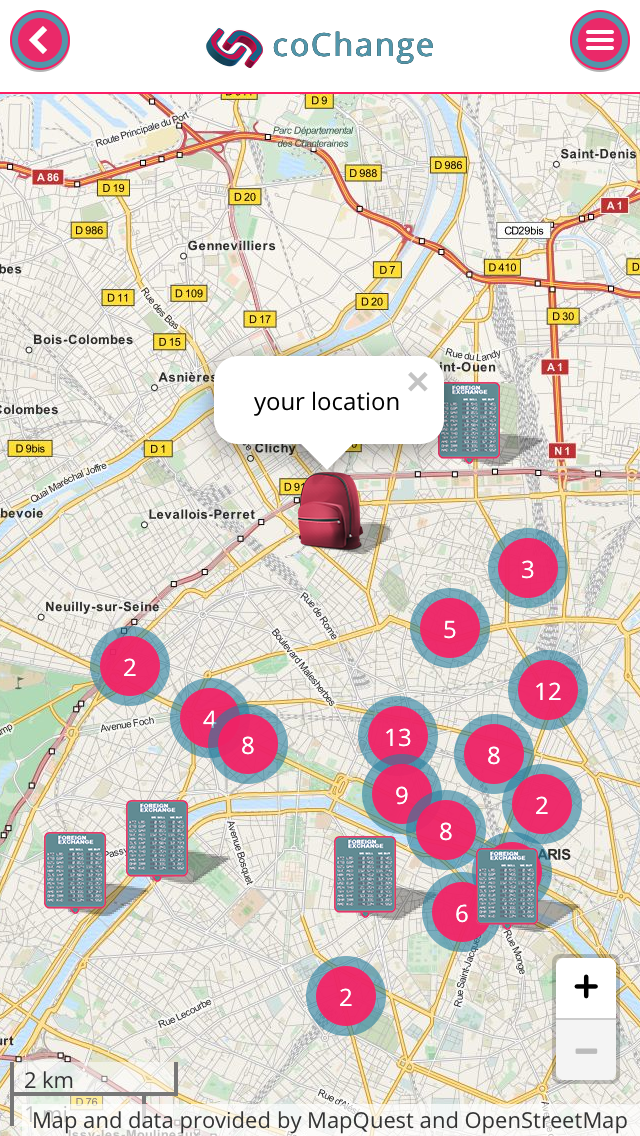Screen dimensions: 640x1136
Task: Tap the backpack location marker
Action: [x=330, y=510]
